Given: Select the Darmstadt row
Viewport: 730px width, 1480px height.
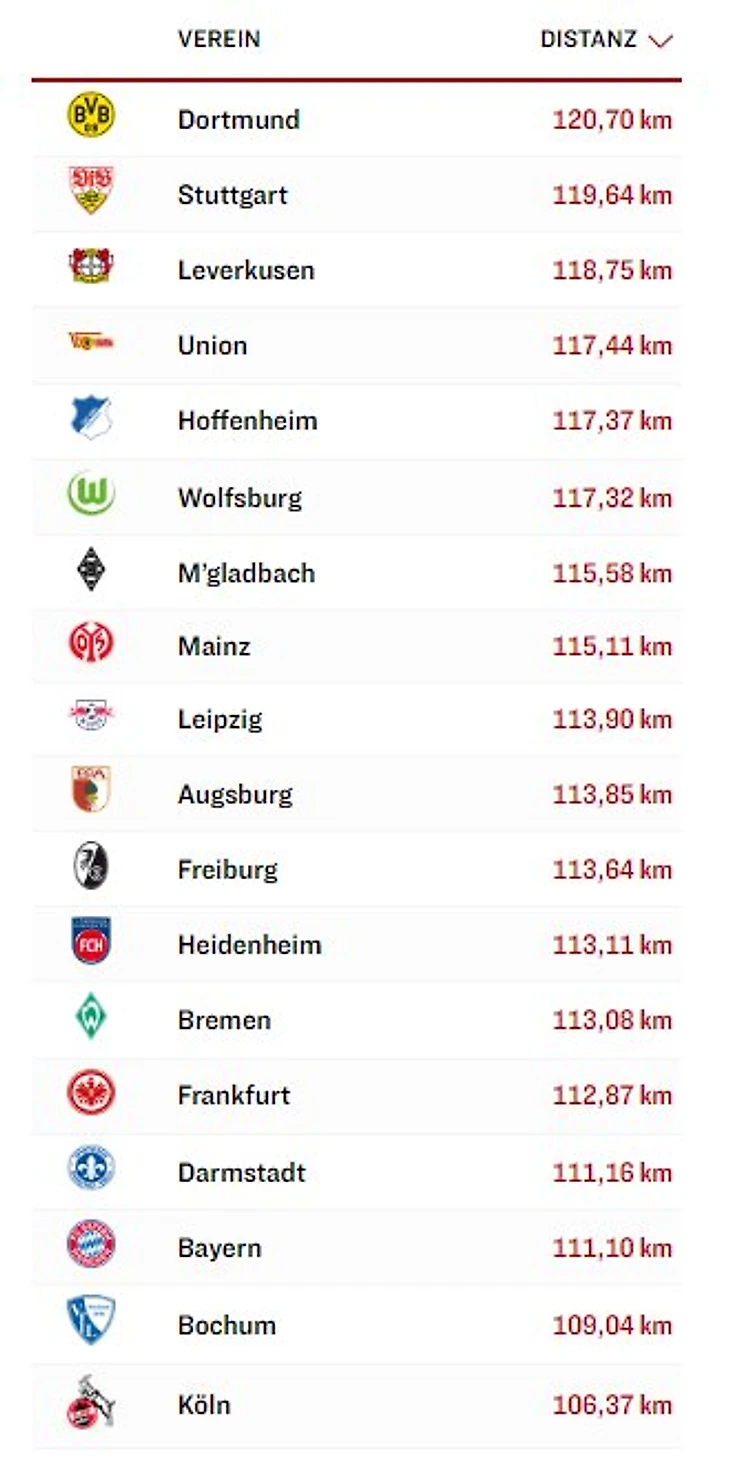Looking at the screenshot, I should [241, 1172].
